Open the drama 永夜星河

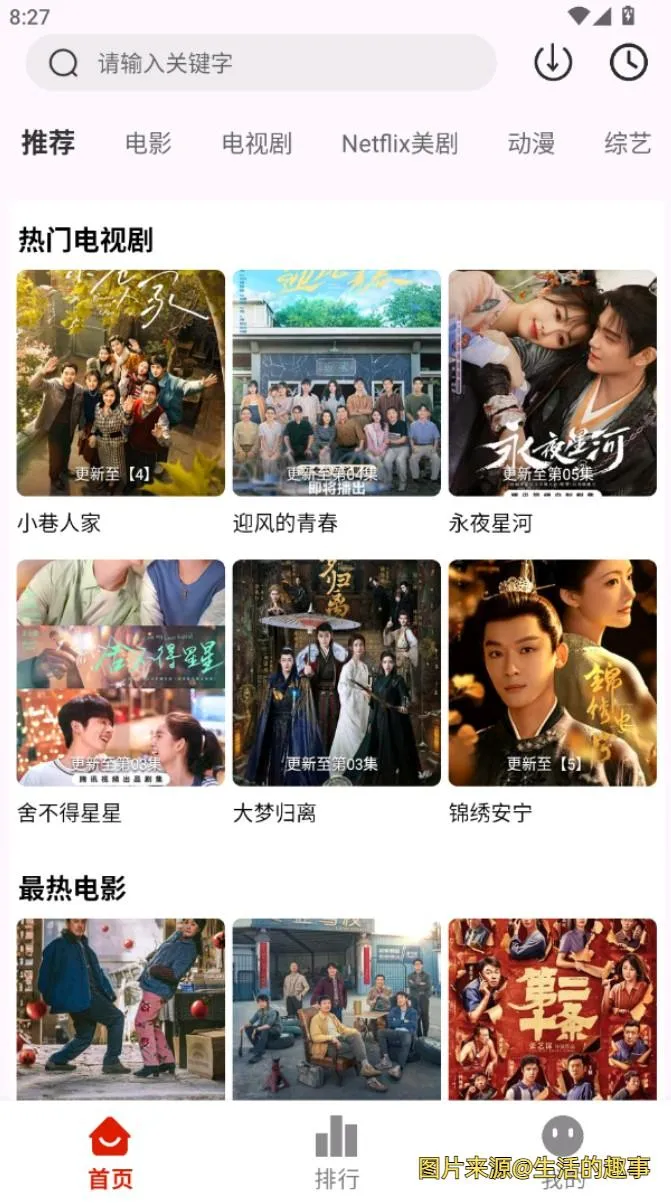pyautogui.click(x=552, y=383)
